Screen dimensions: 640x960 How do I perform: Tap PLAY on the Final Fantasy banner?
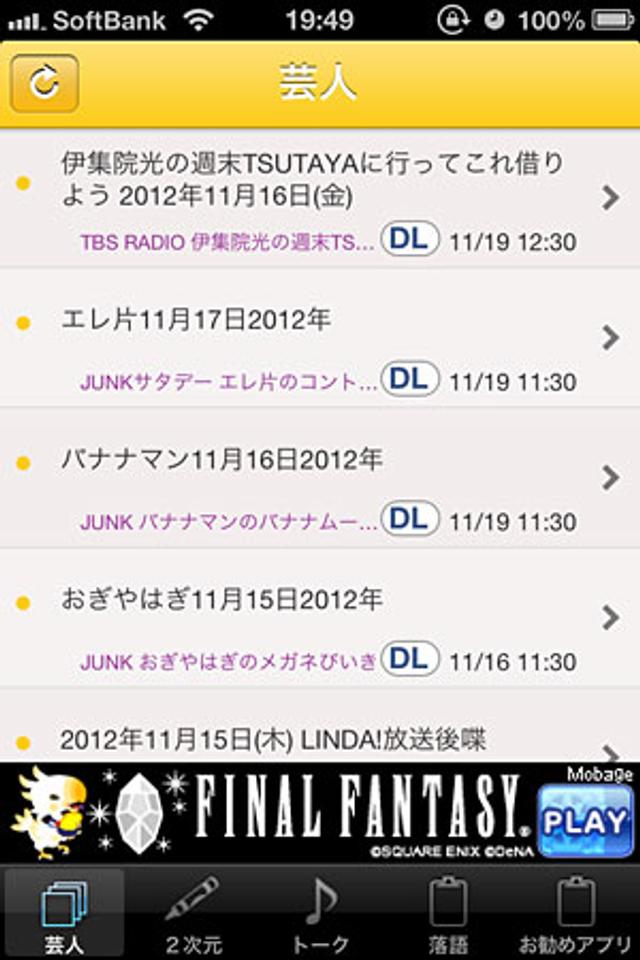(x=585, y=822)
